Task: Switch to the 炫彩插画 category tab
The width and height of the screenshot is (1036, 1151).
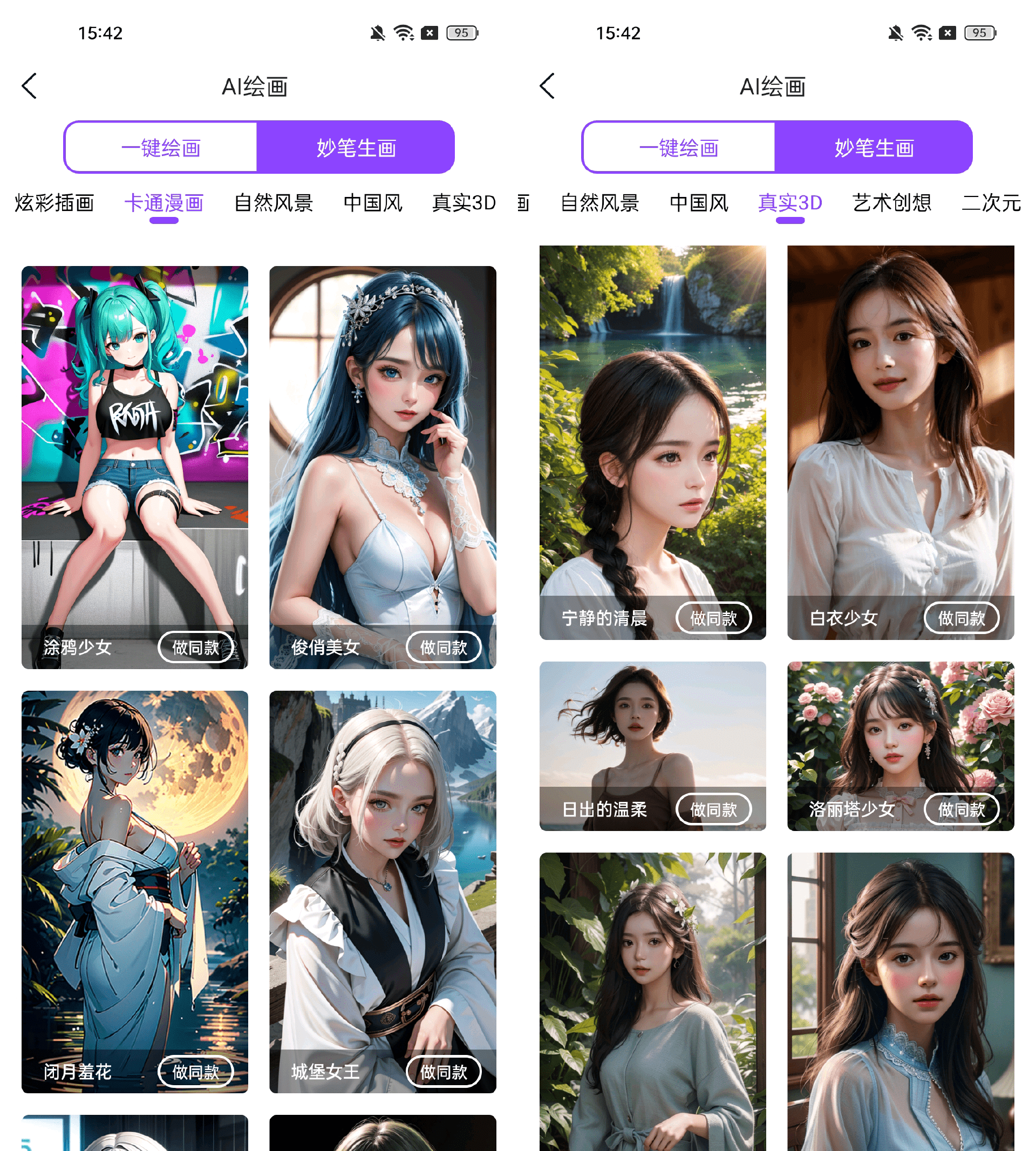Action: (x=54, y=203)
